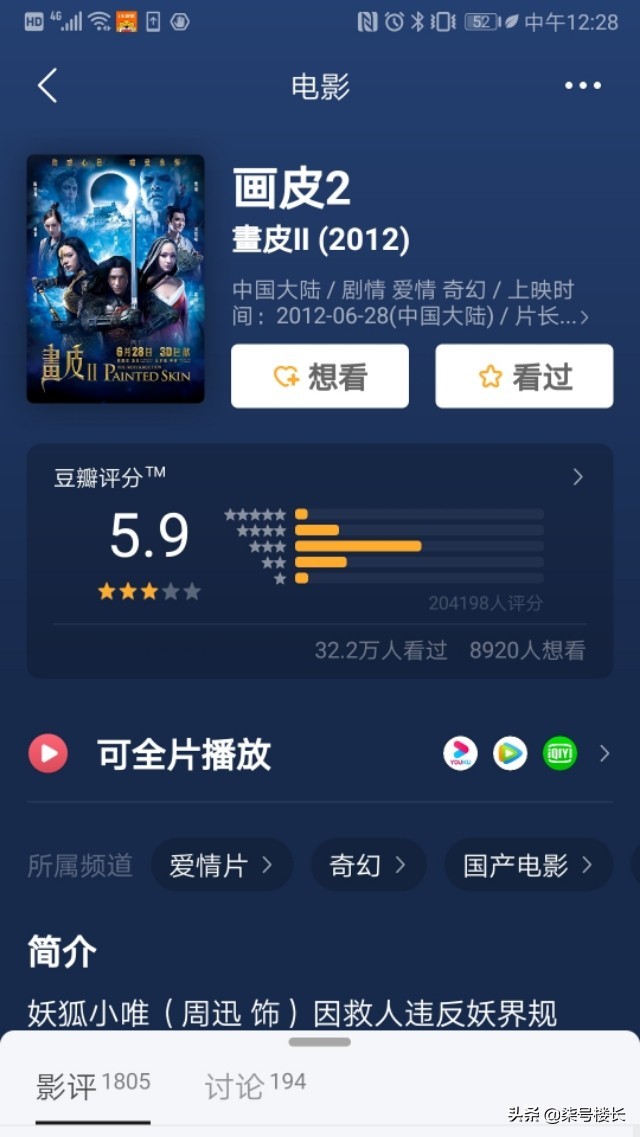Open the 豆瓣评分 rating details
This screenshot has width=640, height=1137.
click(x=577, y=477)
